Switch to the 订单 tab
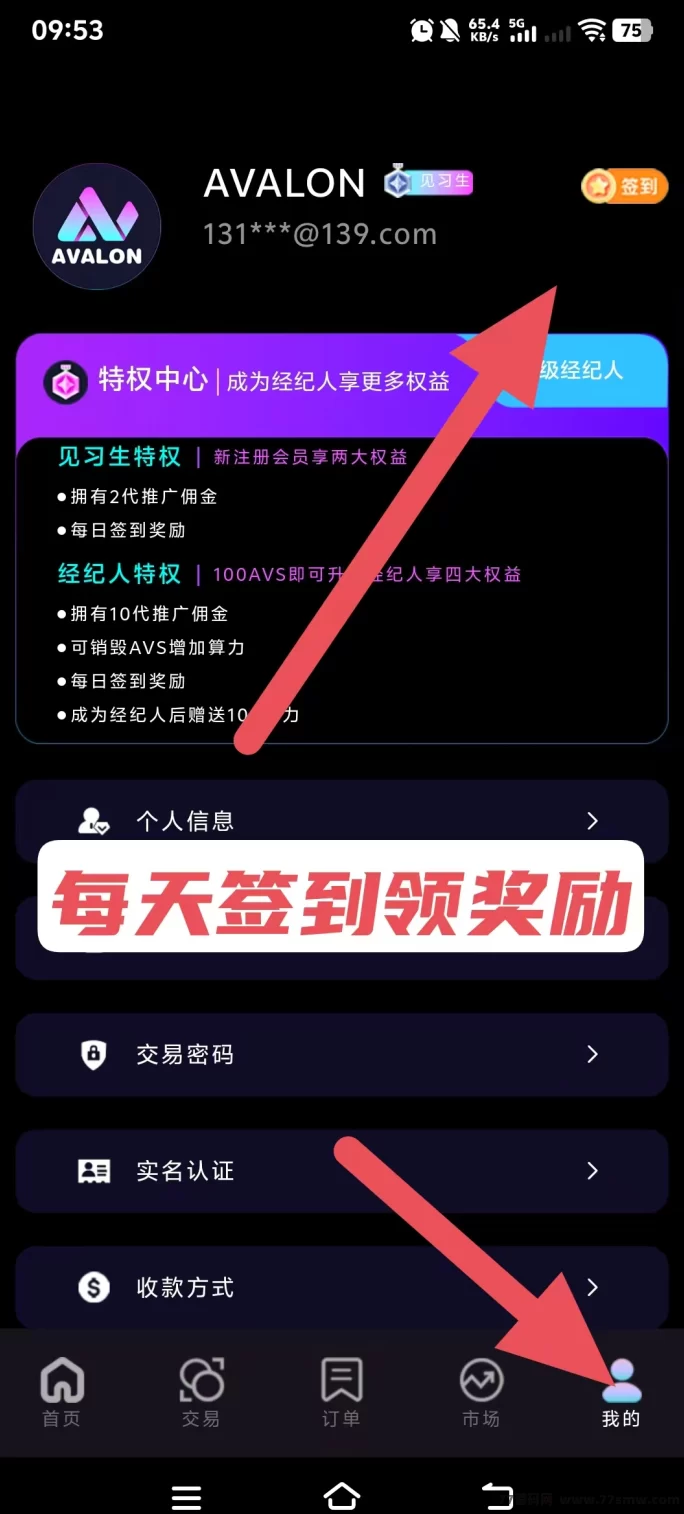The height and width of the screenshot is (1514, 684). (x=341, y=1392)
